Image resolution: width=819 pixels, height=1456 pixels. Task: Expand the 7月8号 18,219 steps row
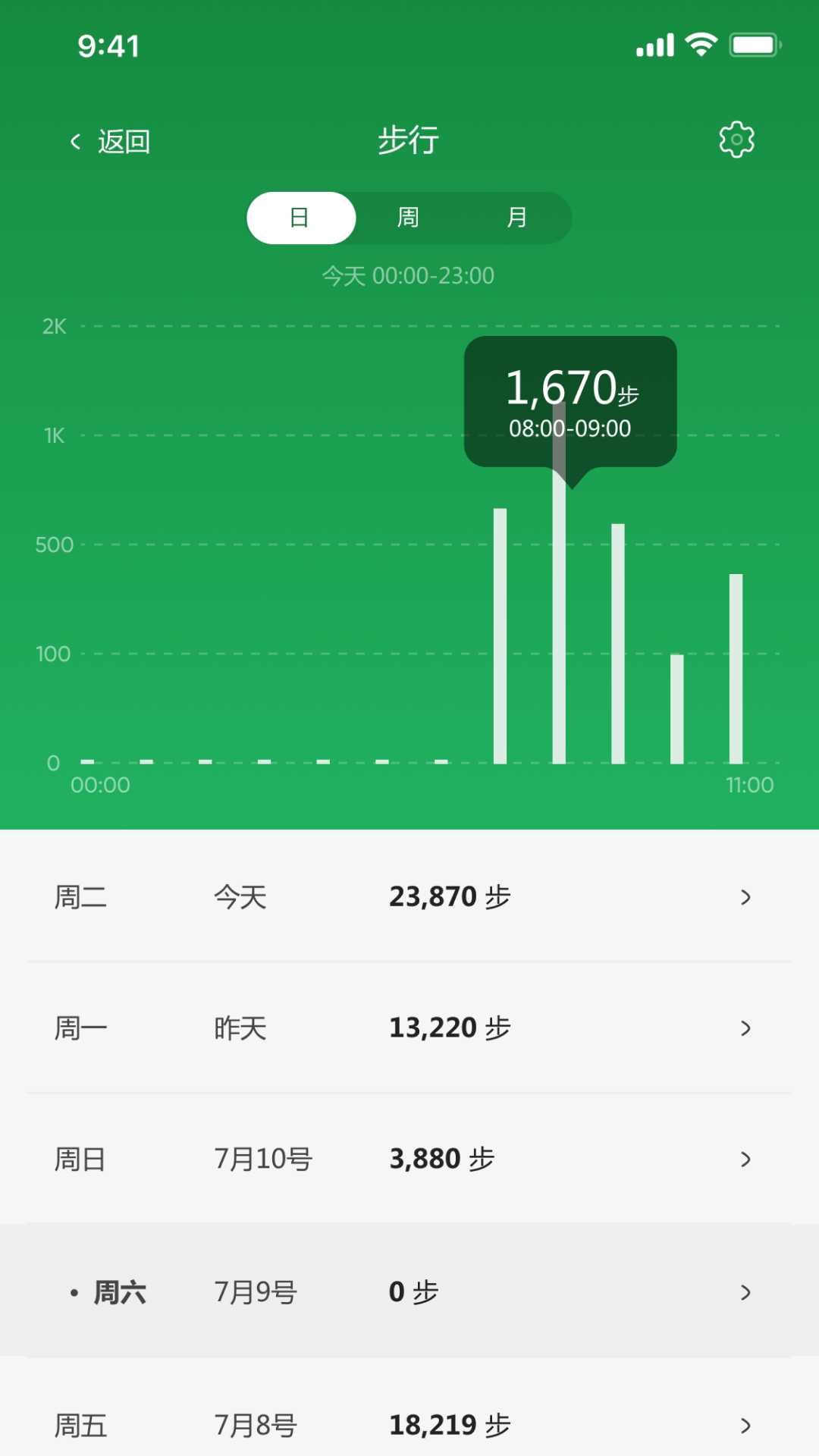pyautogui.click(x=409, y=1424)
